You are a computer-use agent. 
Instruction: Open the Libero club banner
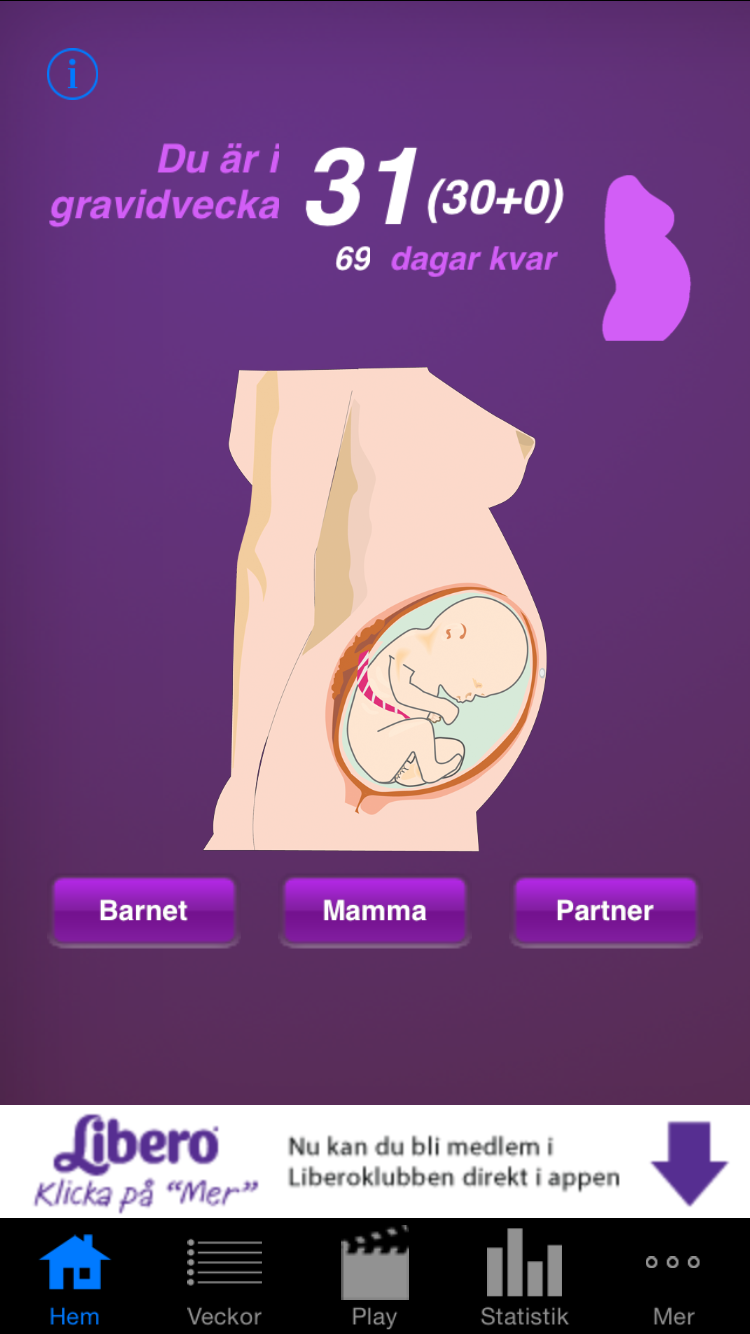click(x=375, y=1162)
